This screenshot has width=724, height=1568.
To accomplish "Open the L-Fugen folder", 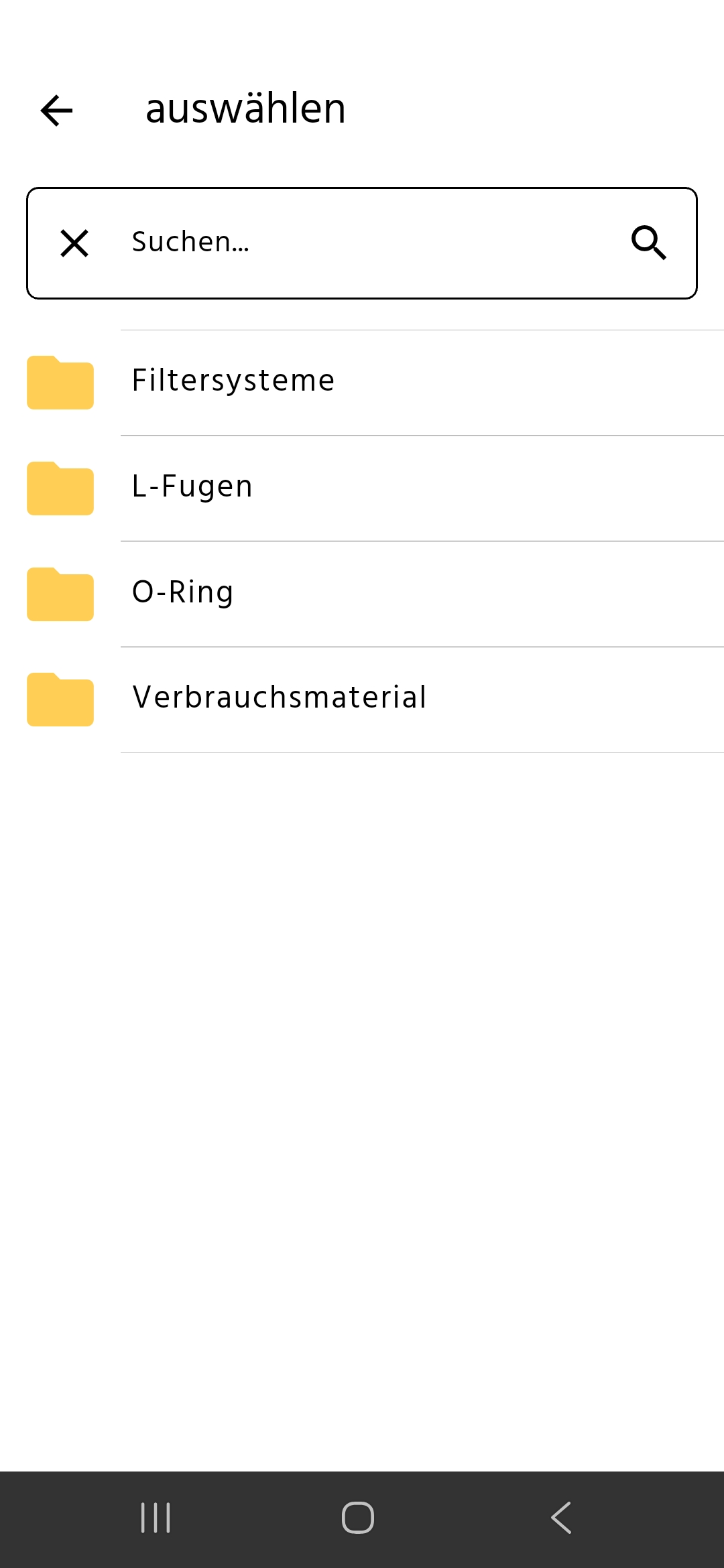I will pos(192,487).
